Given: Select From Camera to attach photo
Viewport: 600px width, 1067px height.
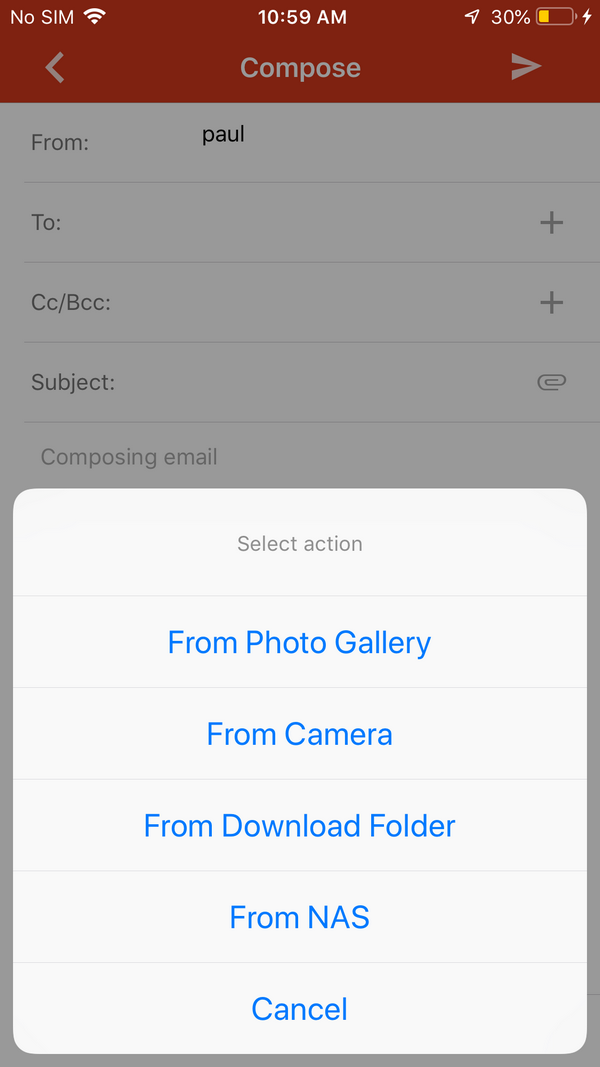Looking at the screenshot, I should (x=299, y=734).
